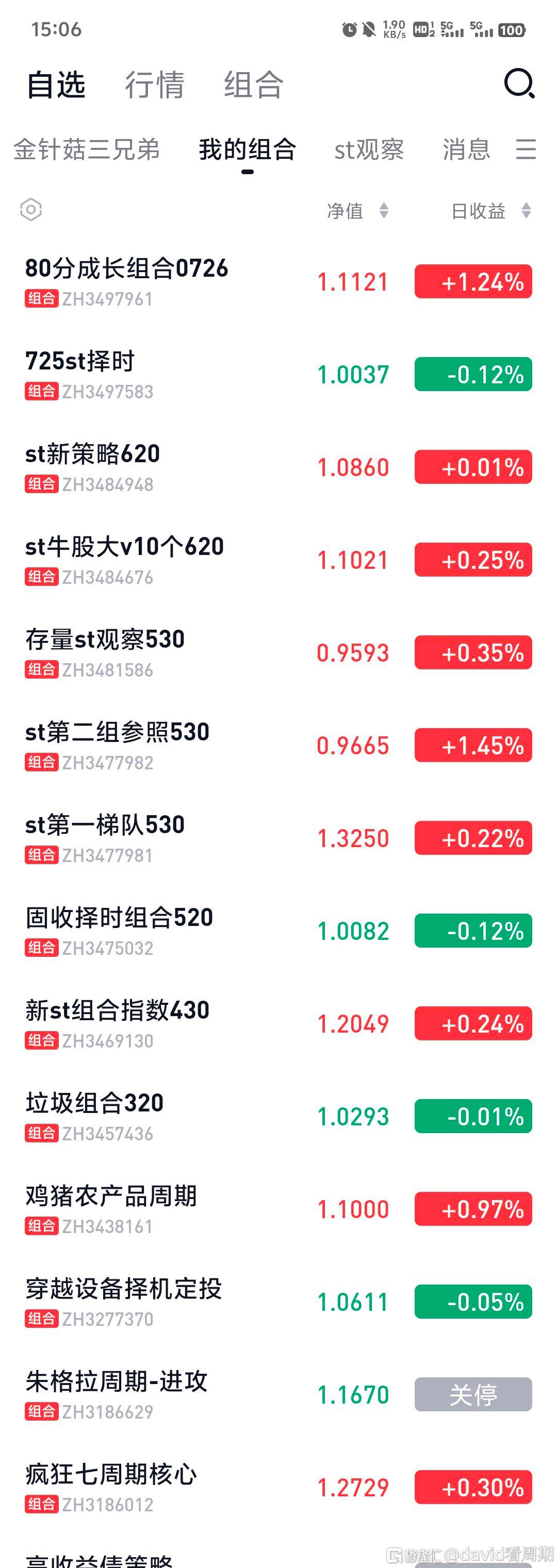
Task: Open the search magnifier icon
Action: click(x=519, y=83)
